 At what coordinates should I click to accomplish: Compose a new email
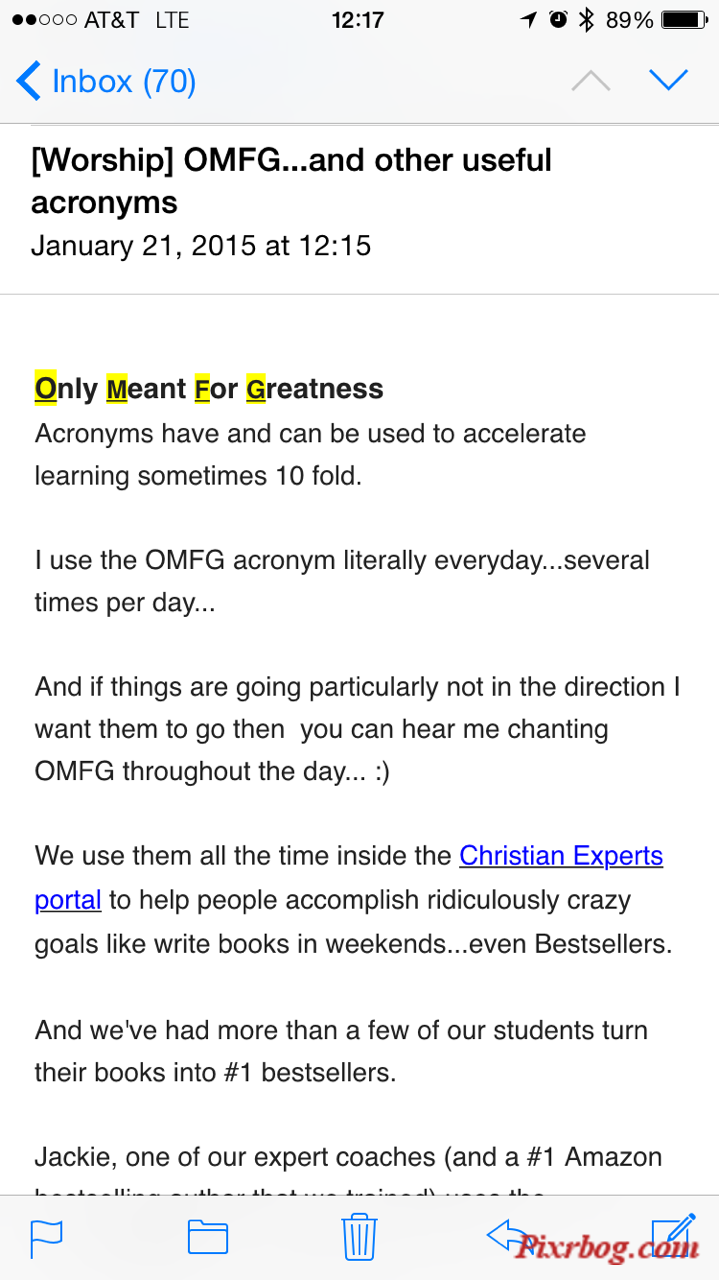tap(673, 1236)
